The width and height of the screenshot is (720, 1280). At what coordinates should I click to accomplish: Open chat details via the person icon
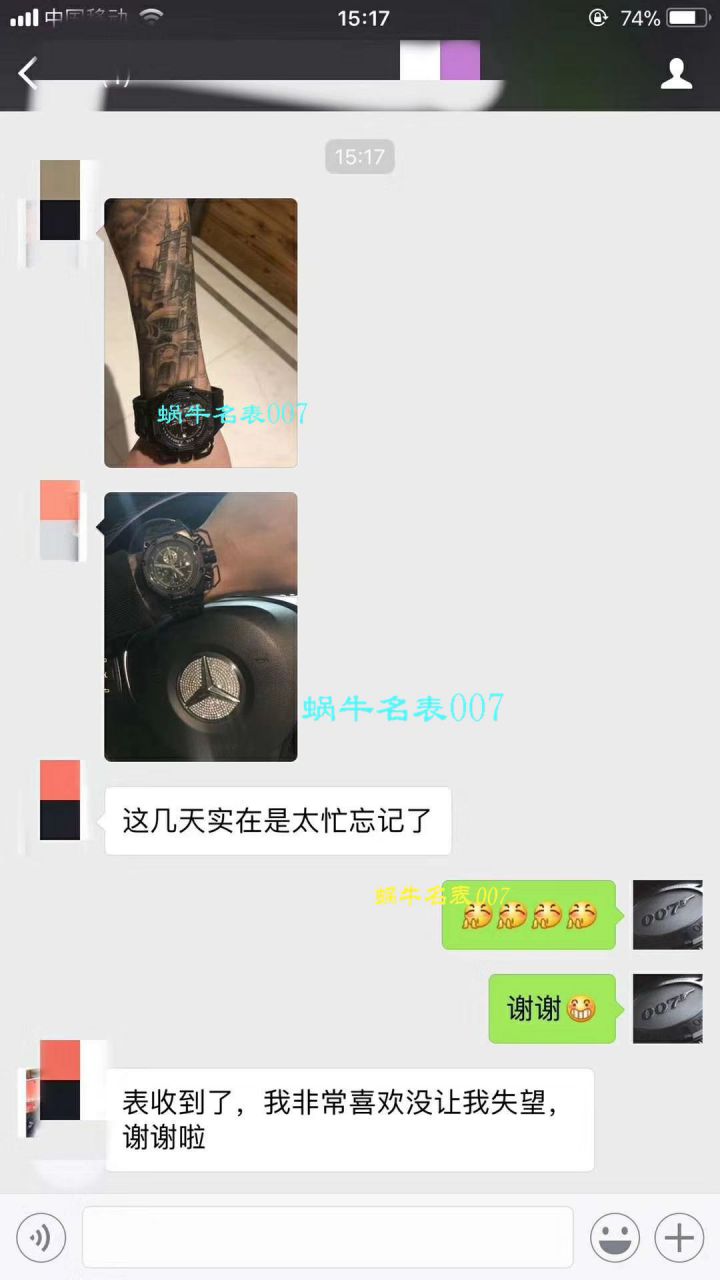pos(676,73)
